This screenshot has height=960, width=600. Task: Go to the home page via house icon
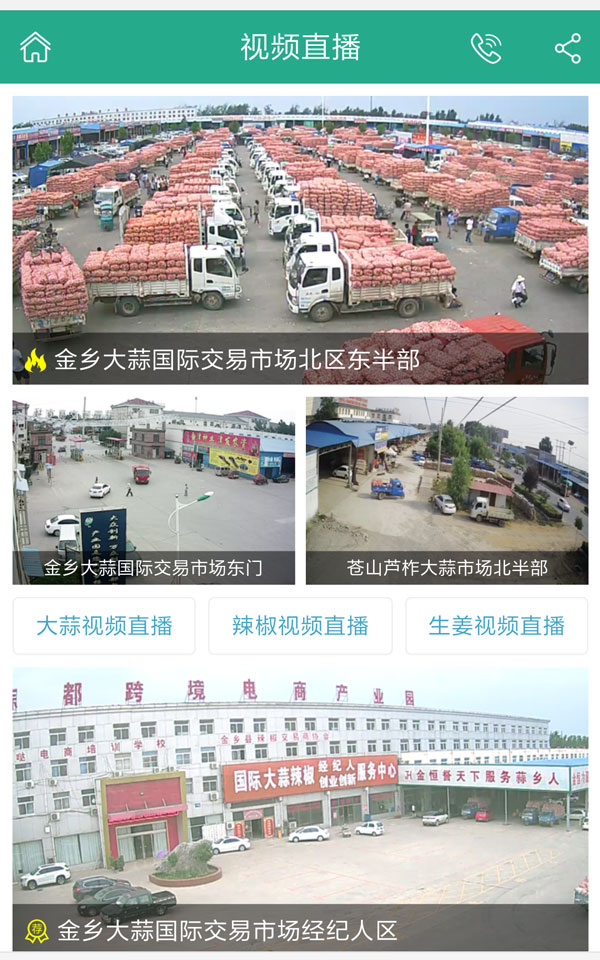point(36,47)
